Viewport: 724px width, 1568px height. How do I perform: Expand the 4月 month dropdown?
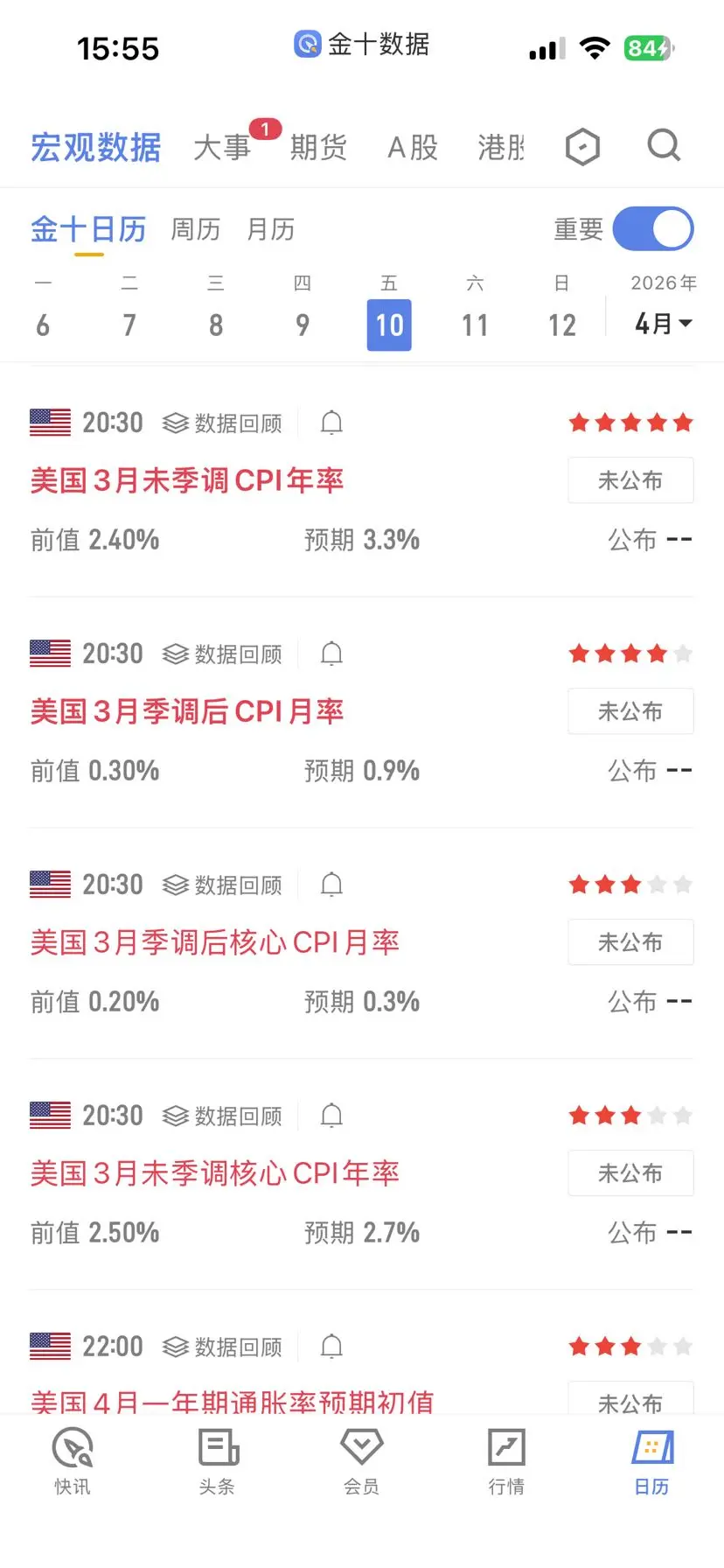pyautogui.click(x=663, y=324)
